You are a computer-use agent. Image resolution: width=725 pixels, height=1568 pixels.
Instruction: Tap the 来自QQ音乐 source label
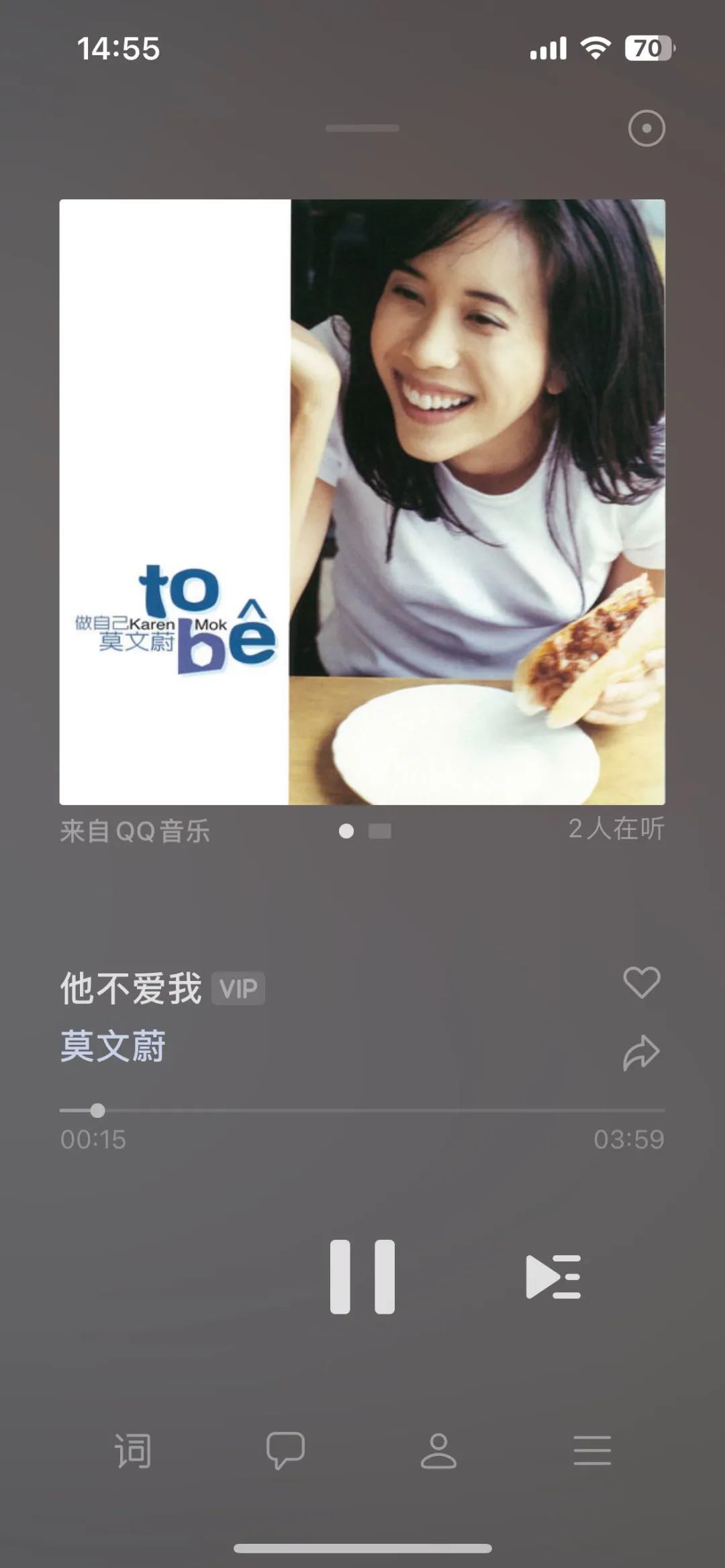coord(134,831)
